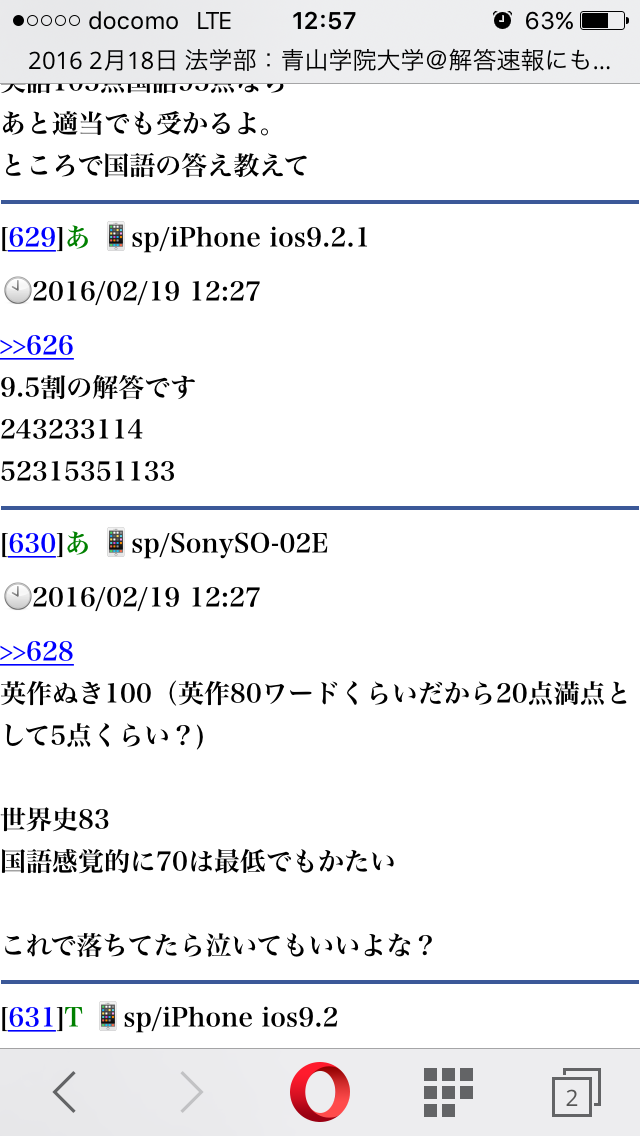Follow the >>628 reply reference
This screenshot has height=1136, width=640.
tap(37, 652)
